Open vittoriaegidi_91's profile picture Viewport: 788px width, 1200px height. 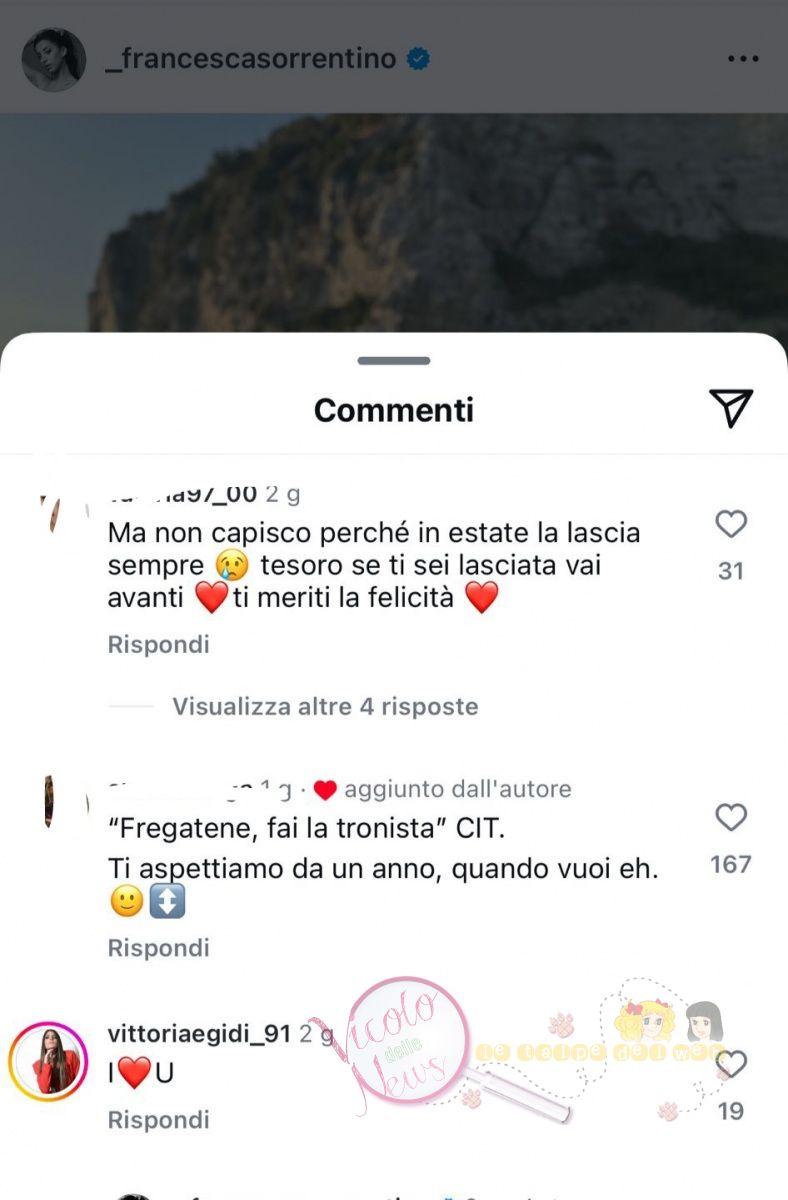(47, 1062)
